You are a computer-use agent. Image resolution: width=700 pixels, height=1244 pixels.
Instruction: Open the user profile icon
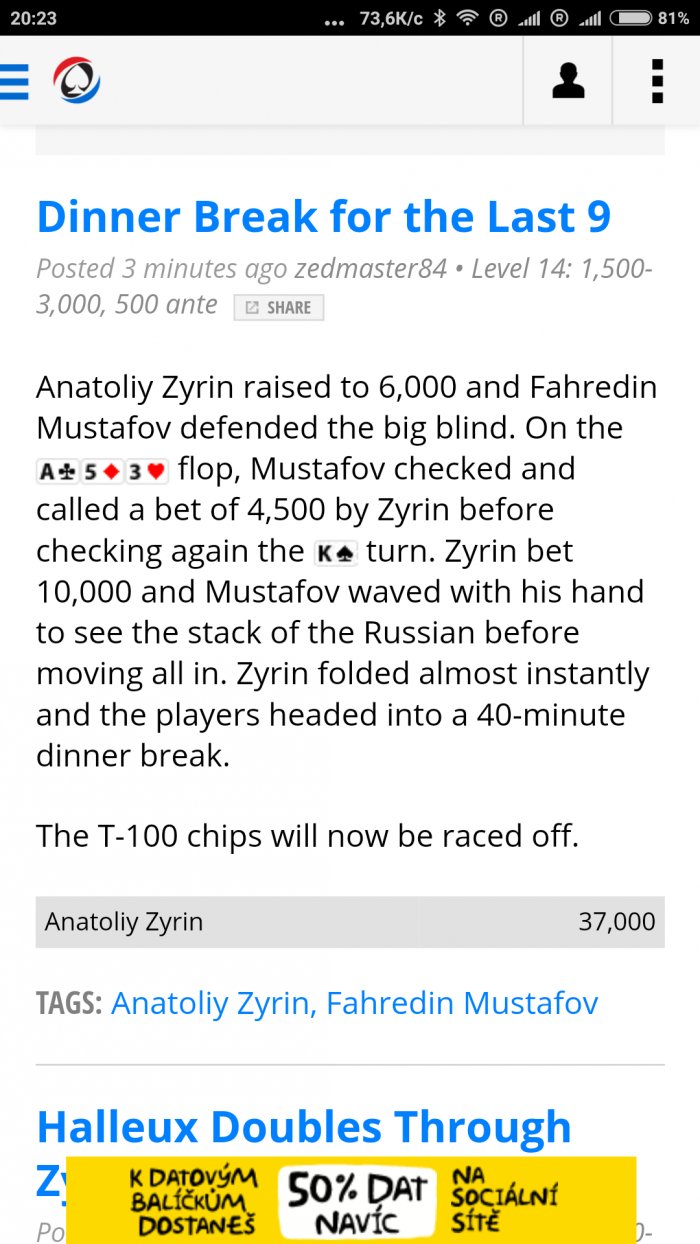(x=568, y=81)
